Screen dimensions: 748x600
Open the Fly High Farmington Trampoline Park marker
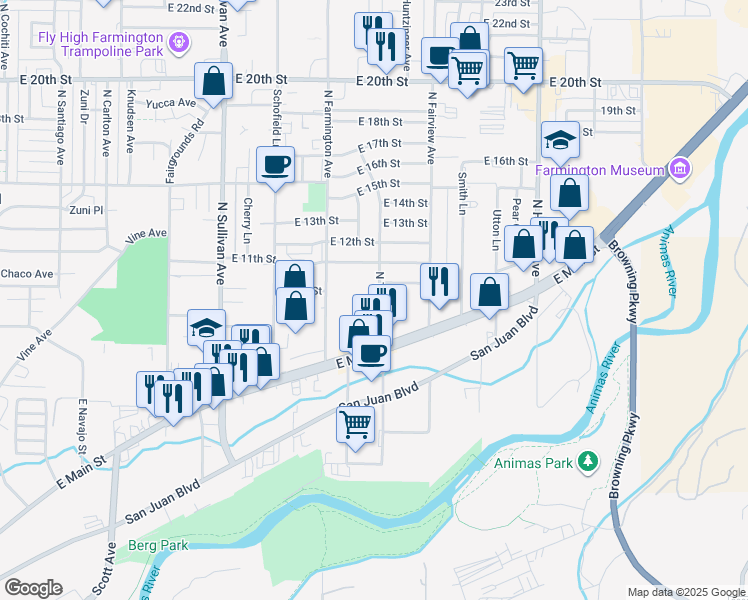(179, 43)
